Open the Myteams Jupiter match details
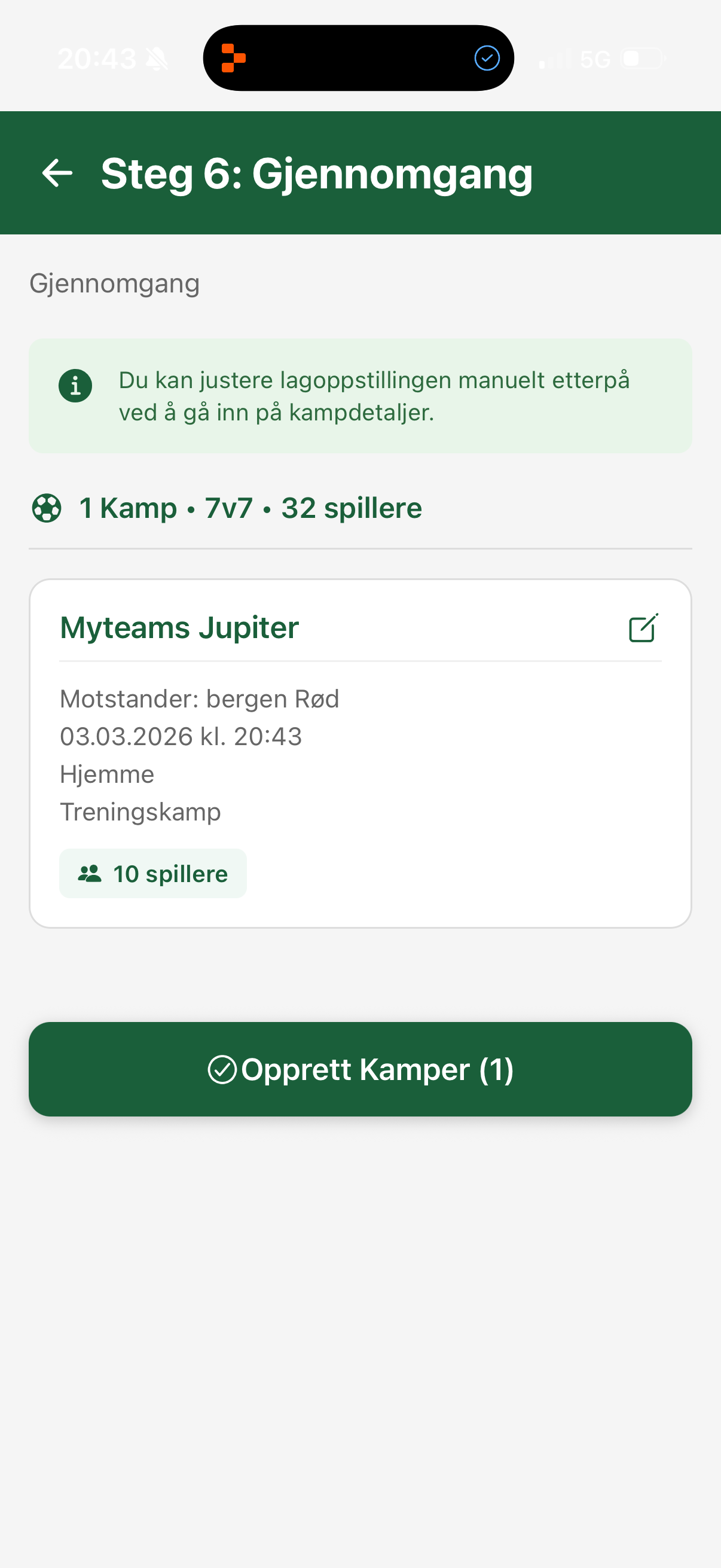Viewport: 721px width, 1568px height. tap(179, 627)
